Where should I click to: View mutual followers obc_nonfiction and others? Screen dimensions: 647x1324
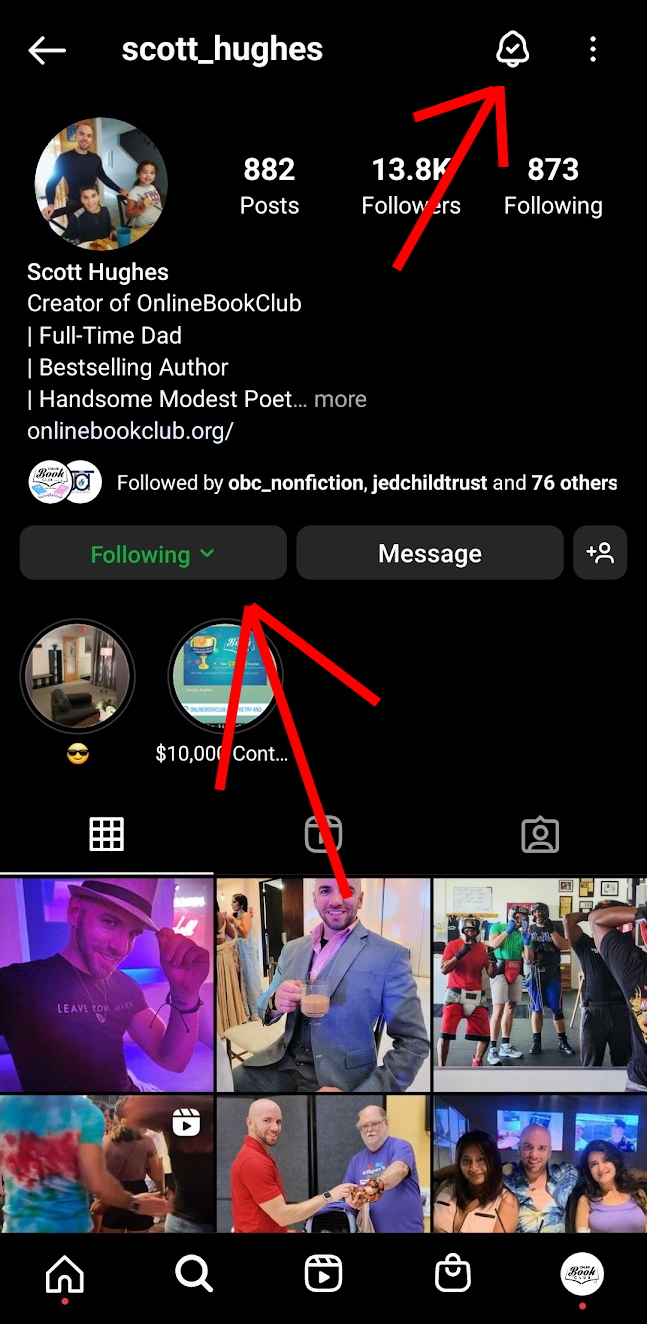pyautogui.click(x=366, y=483)
